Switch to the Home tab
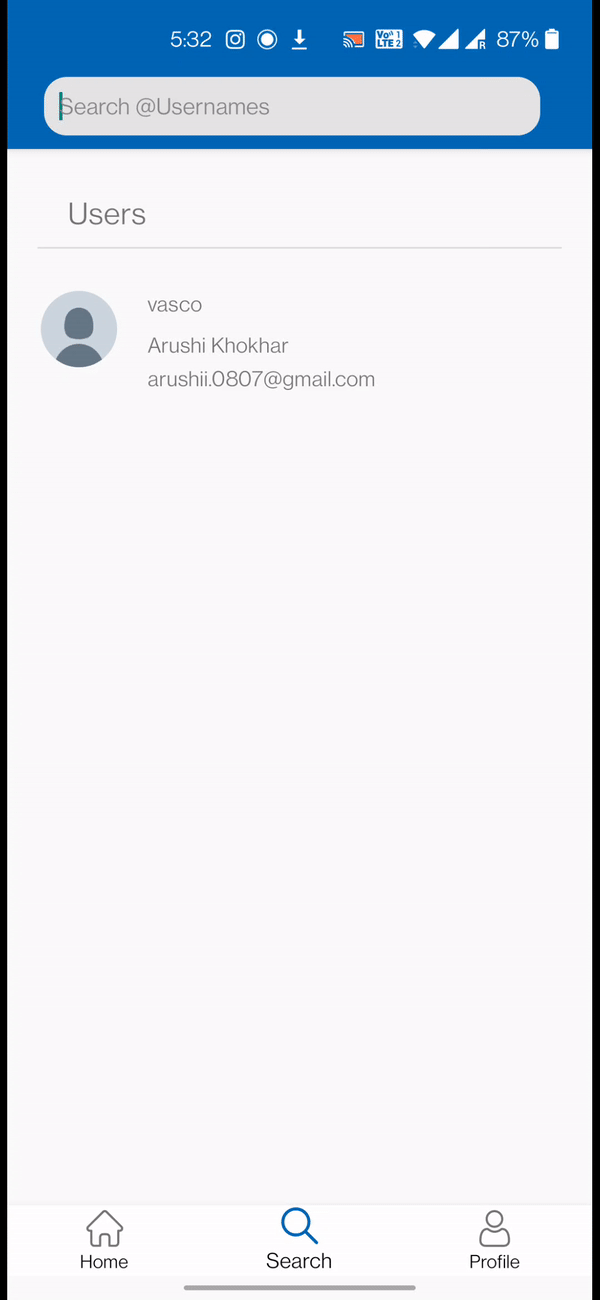This screenshot has height=1300, width=600. (104, 1239)
